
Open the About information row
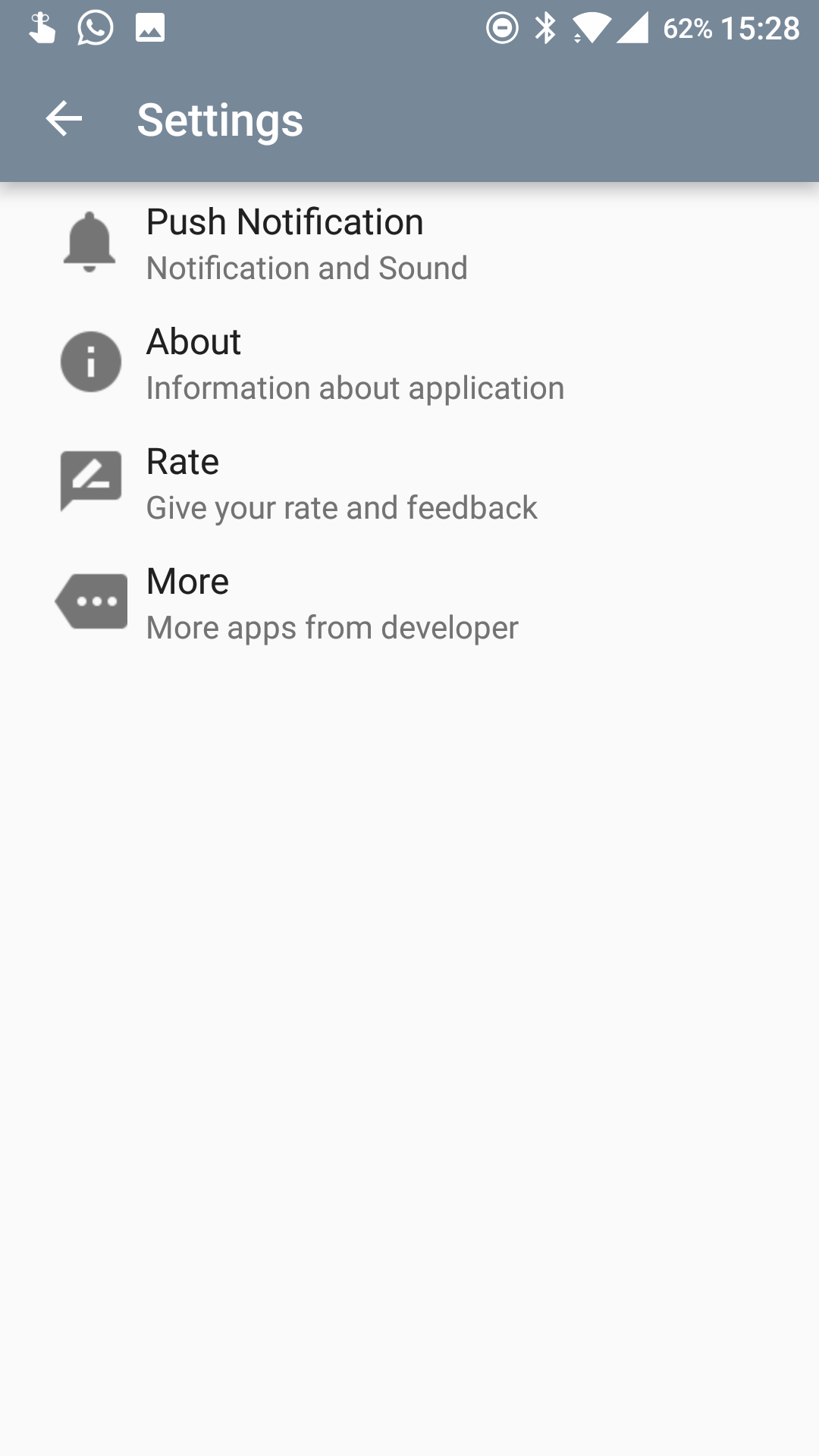coord(409,362)
